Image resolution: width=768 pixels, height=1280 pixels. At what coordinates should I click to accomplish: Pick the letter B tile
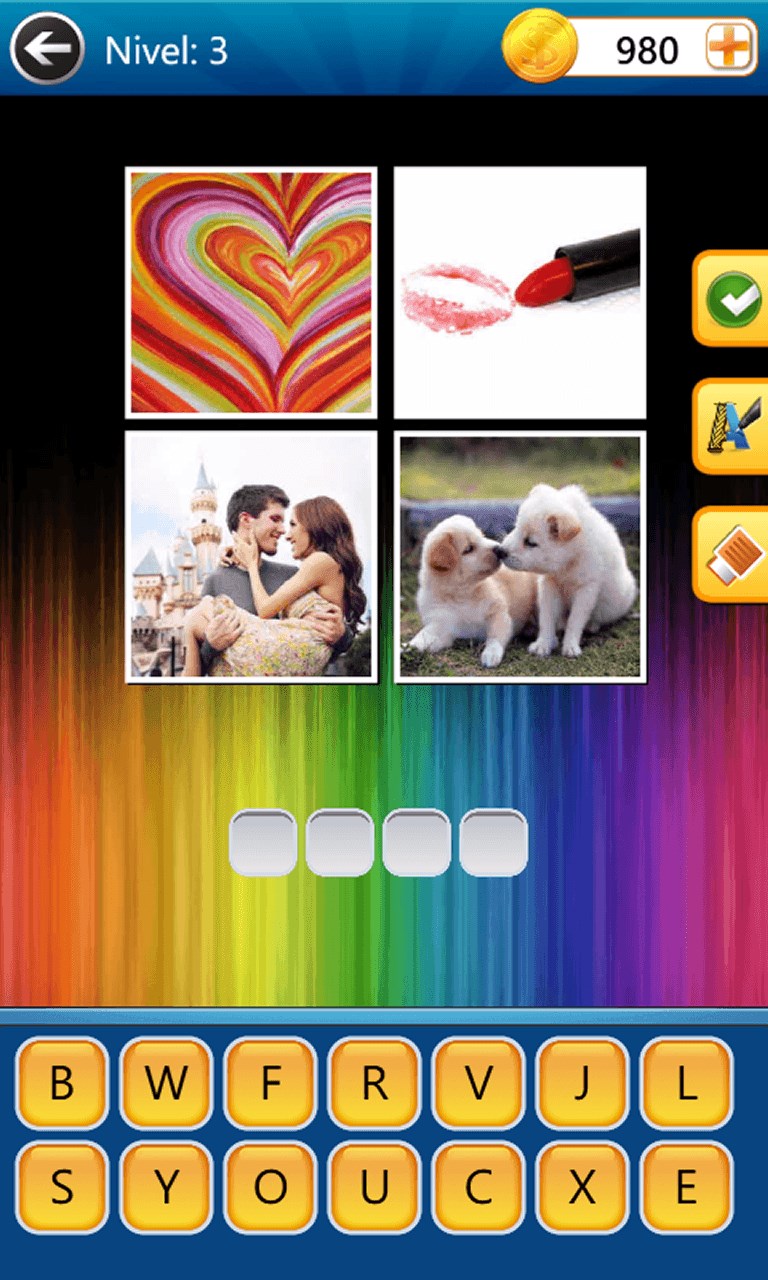click(x=62, y=1083)
